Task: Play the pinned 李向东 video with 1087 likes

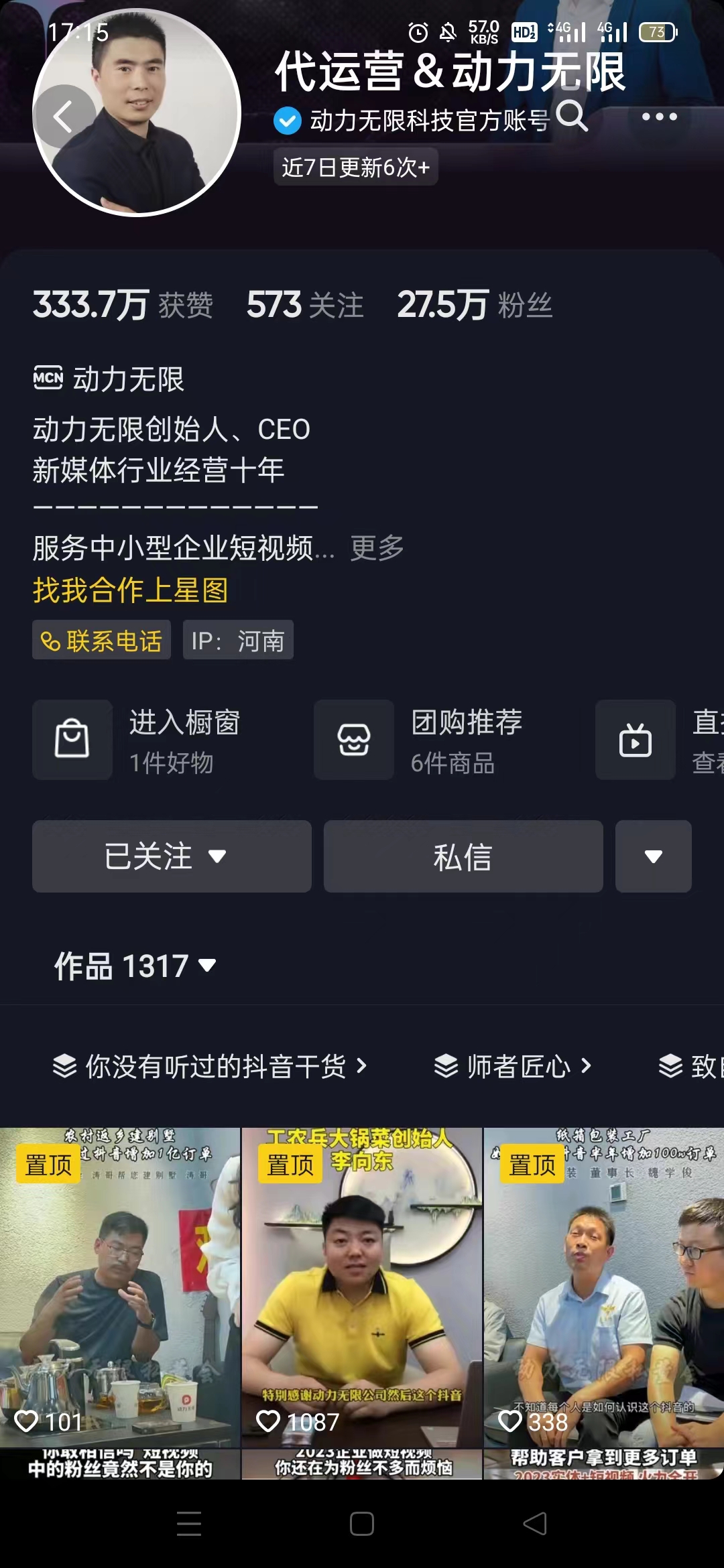Action: [362, 1287]
